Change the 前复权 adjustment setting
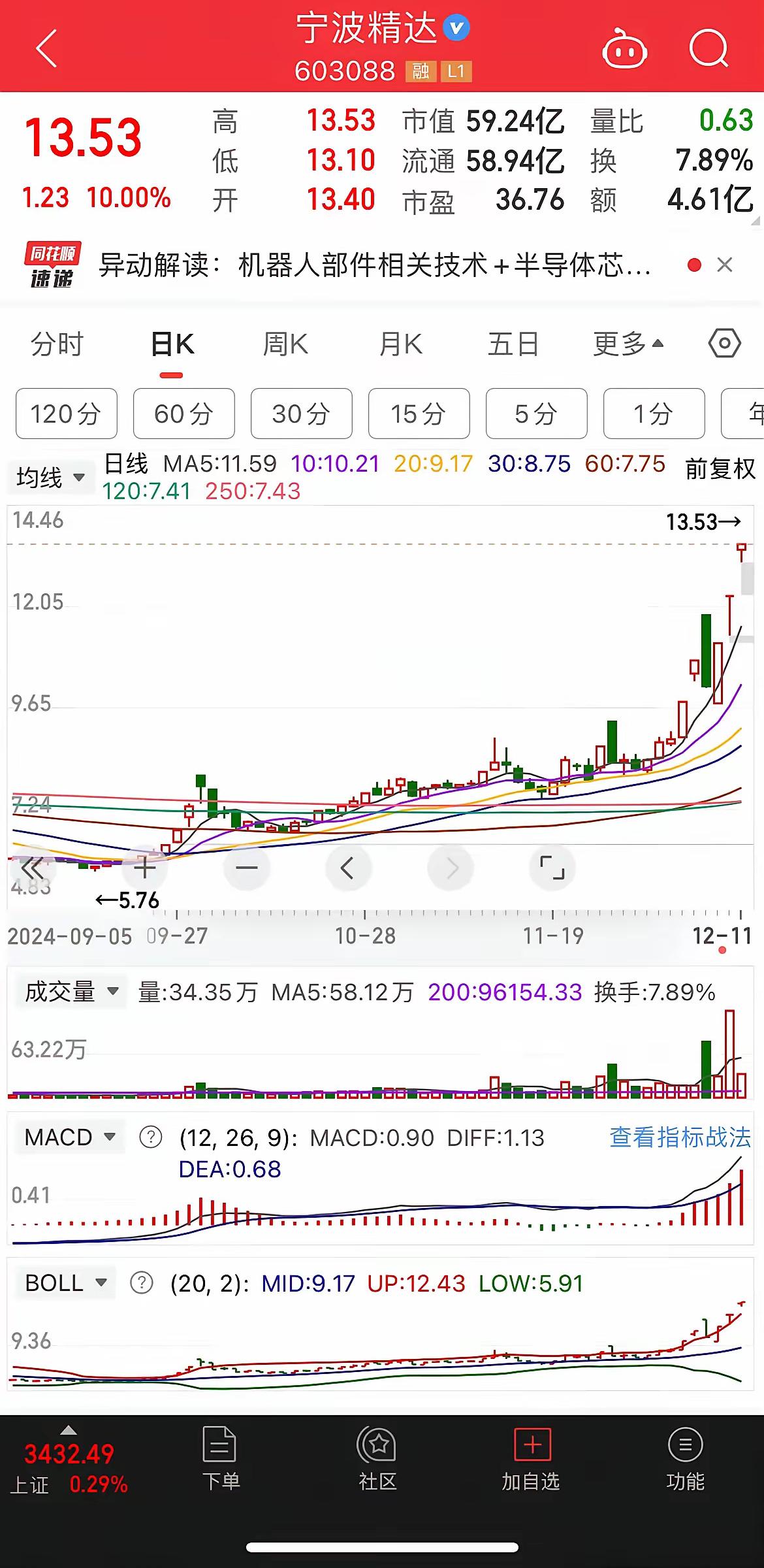764x1568 pixels. pyautogui.click(x=720, y=468)
